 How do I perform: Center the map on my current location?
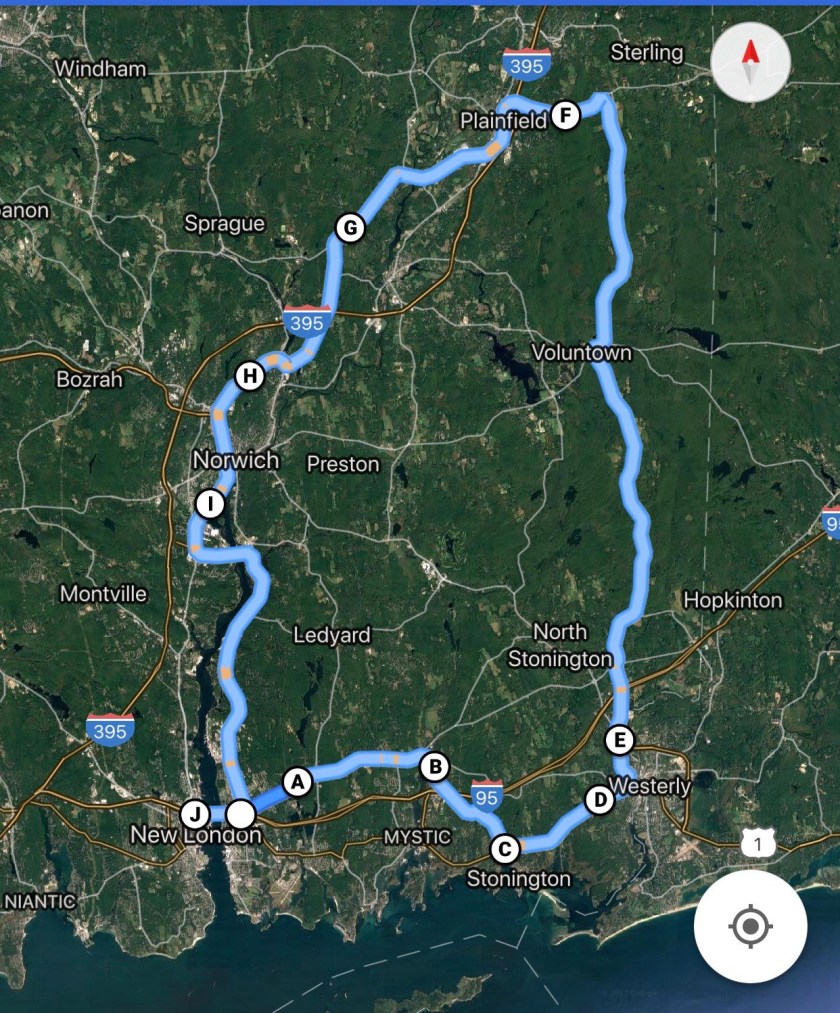[x=750, y=926]
